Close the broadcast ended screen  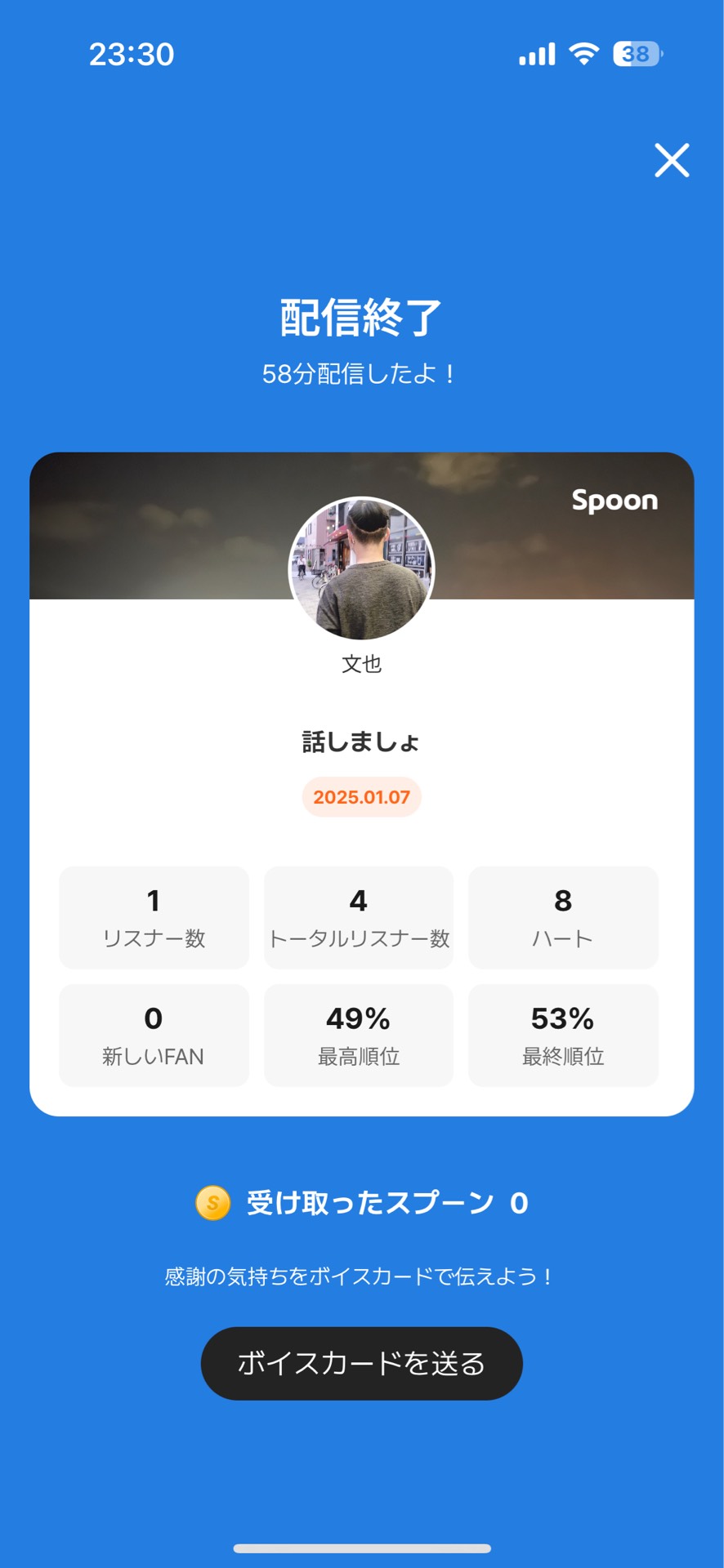[x=672, y=160]
